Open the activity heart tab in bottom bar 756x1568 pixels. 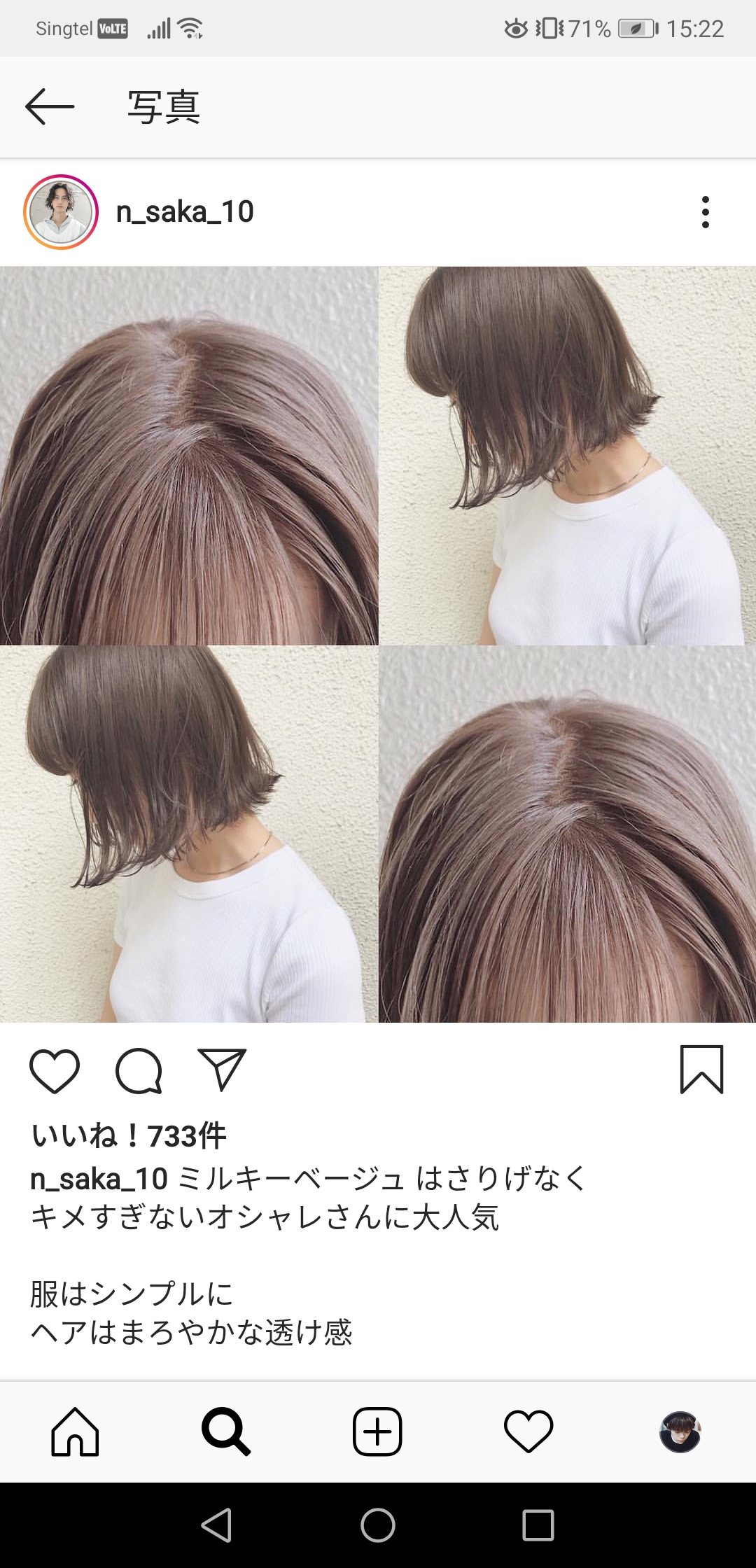coord(528,1432)
